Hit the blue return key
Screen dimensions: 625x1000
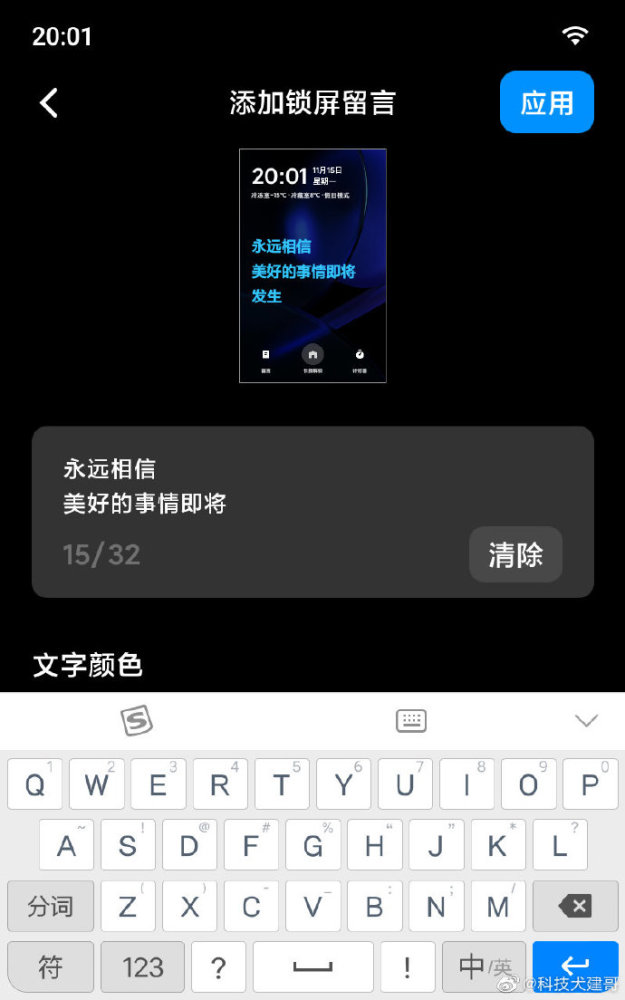coord(575,967)
